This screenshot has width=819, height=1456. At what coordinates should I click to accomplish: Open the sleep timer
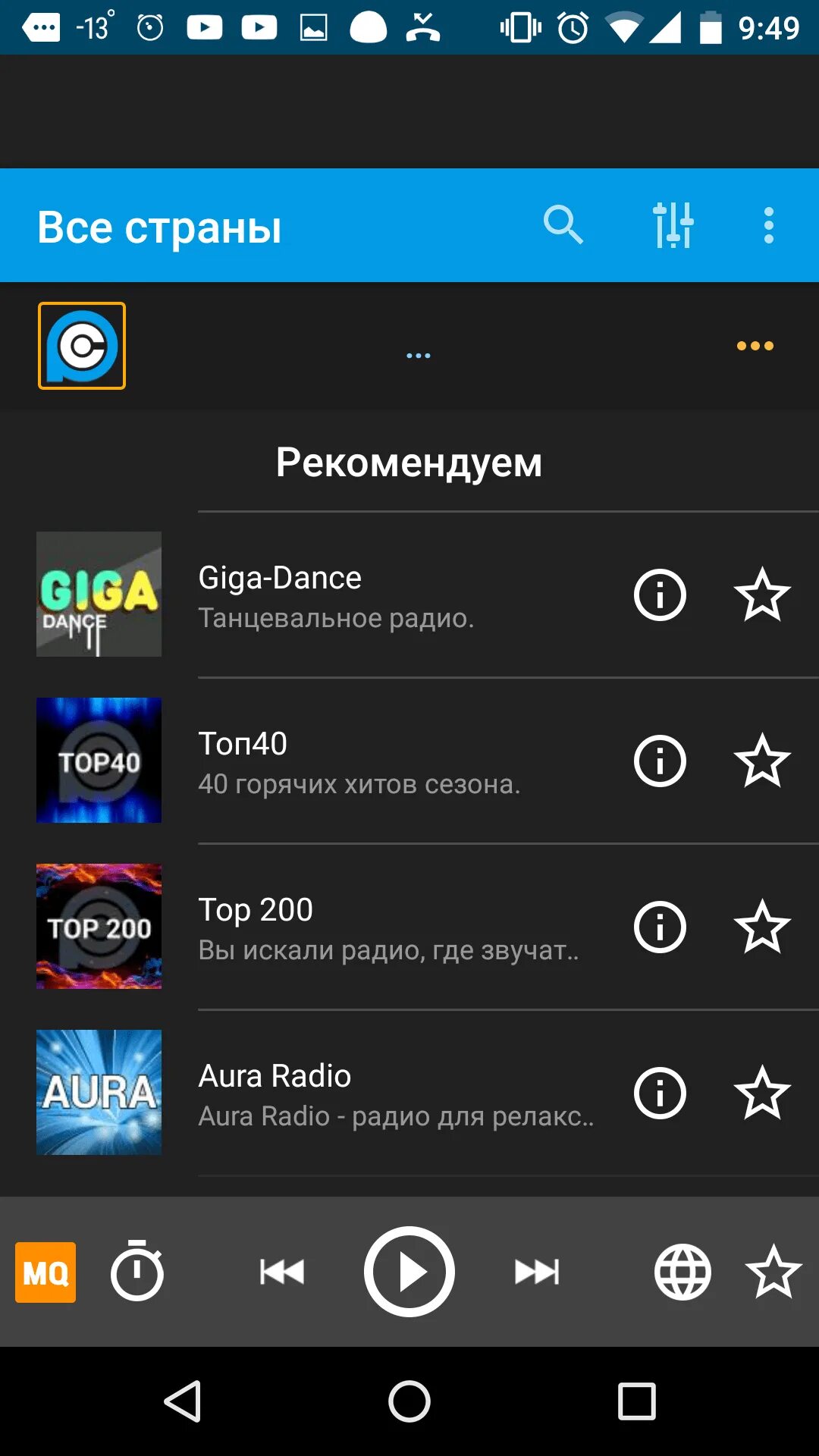click(x=137, y=1272)
